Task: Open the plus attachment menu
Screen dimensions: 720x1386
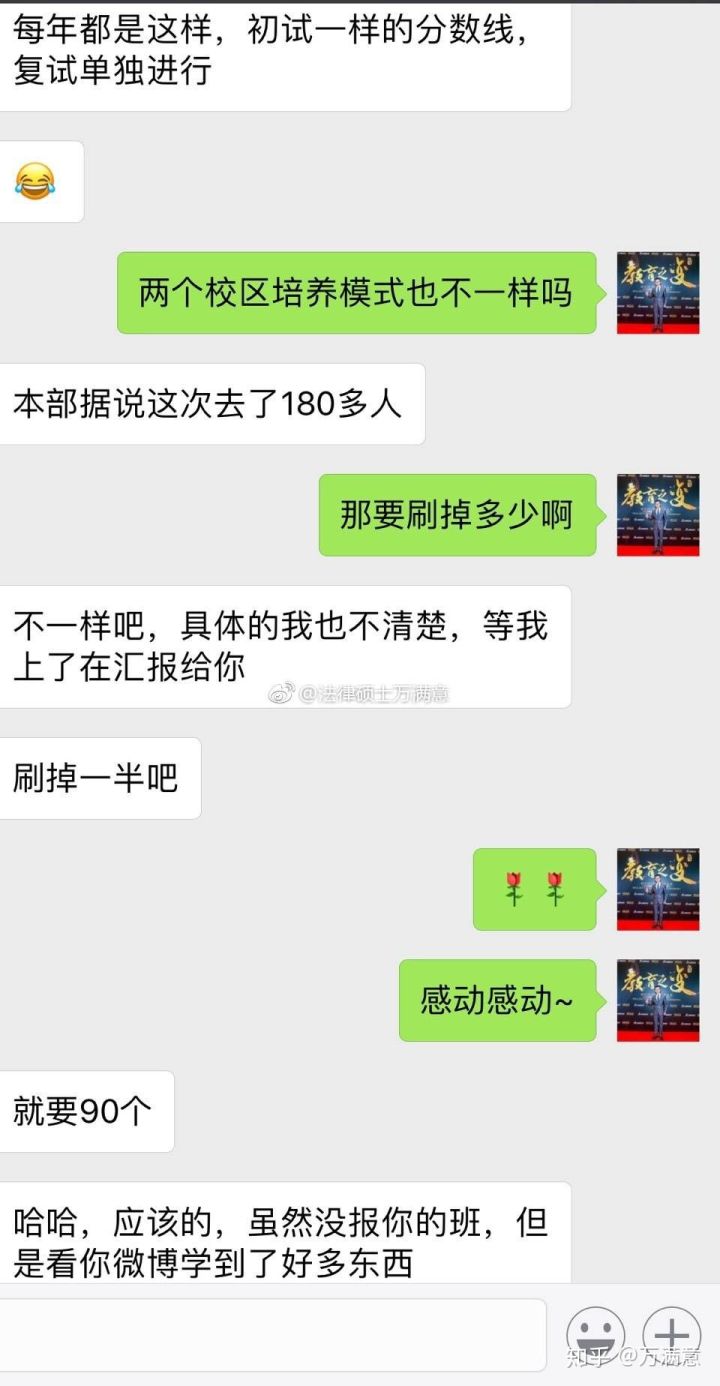Action: [x=672, y=1336]
